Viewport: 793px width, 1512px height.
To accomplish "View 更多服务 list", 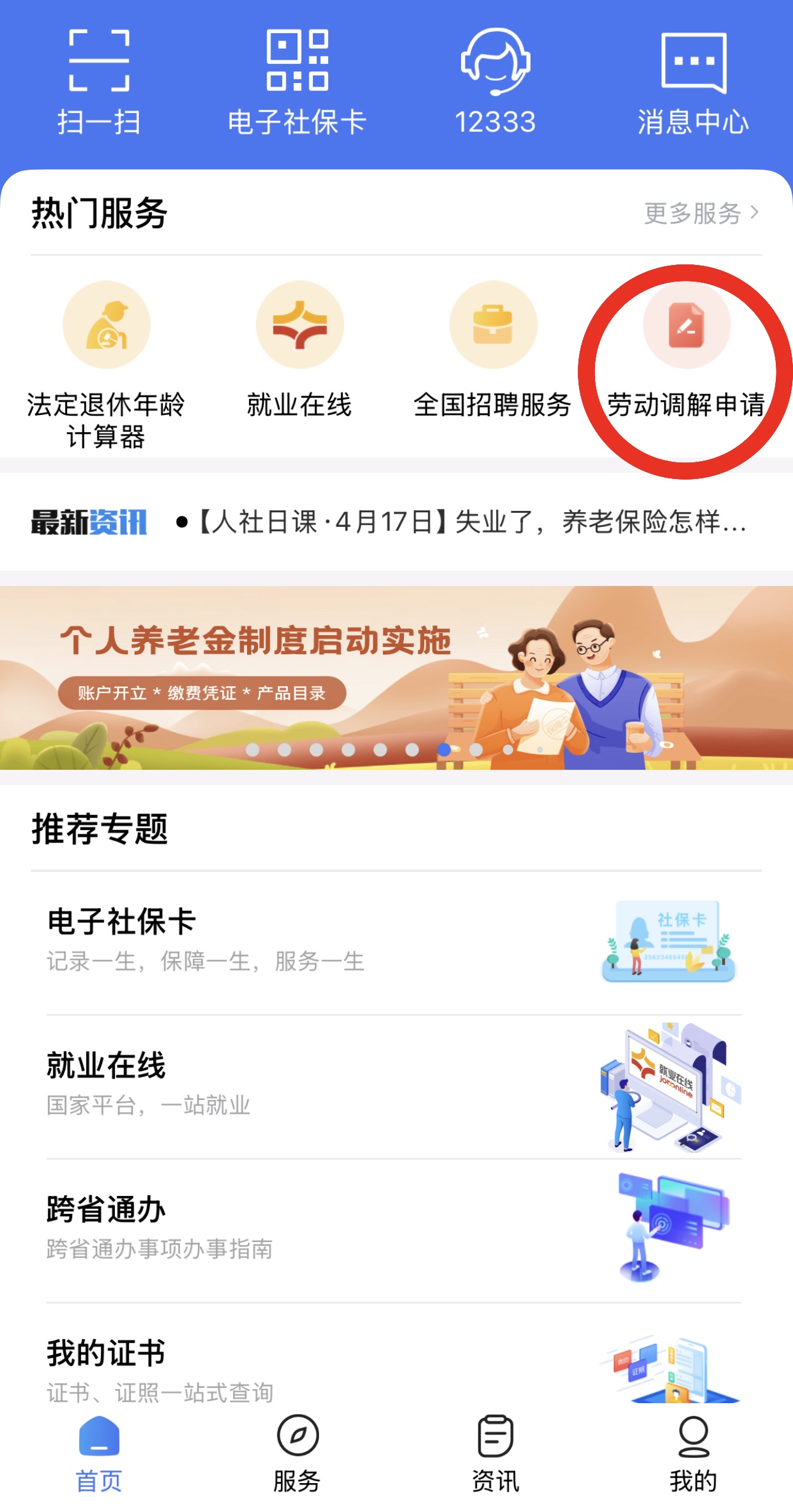I will pyautogui.click(x=701, y=213).
